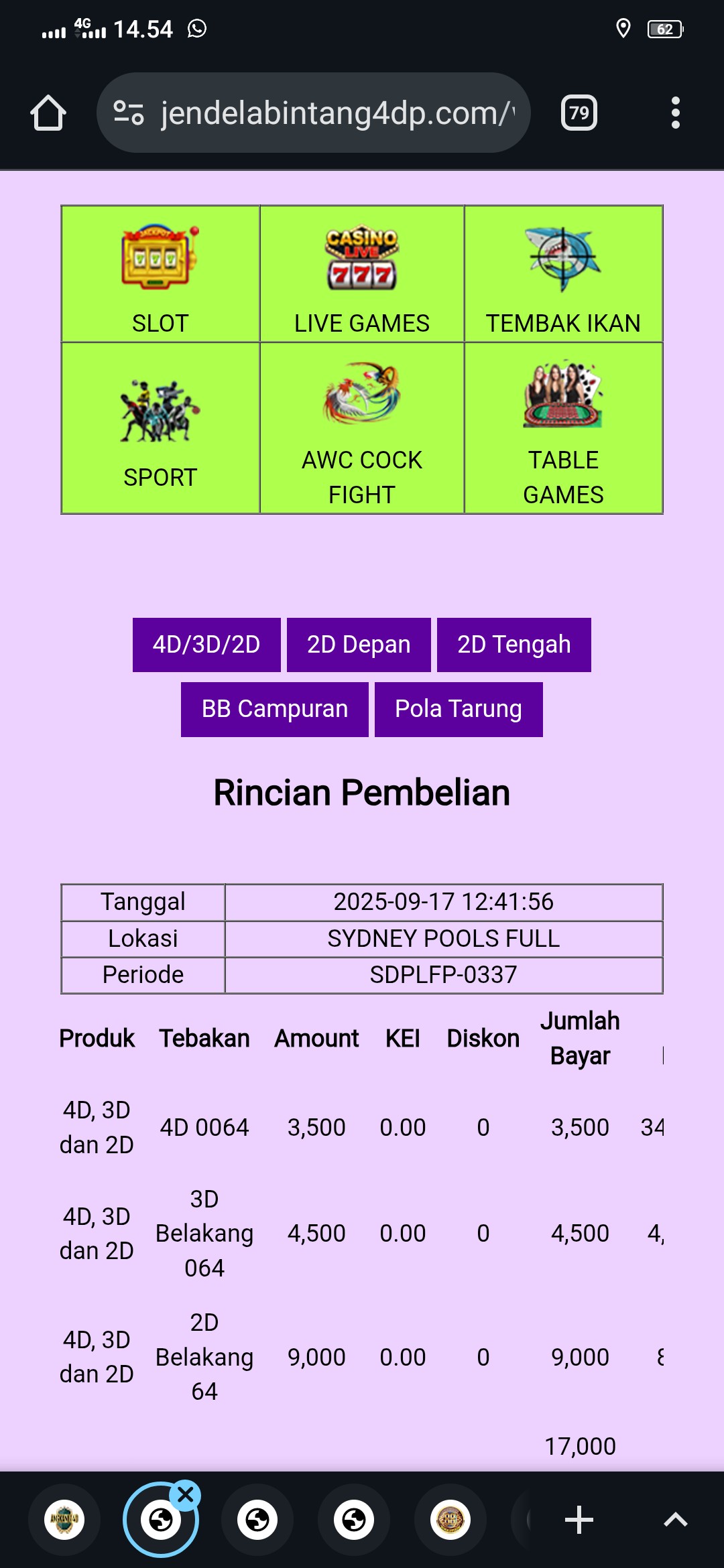Expand the bottom tab strip

coord(675,1520)
